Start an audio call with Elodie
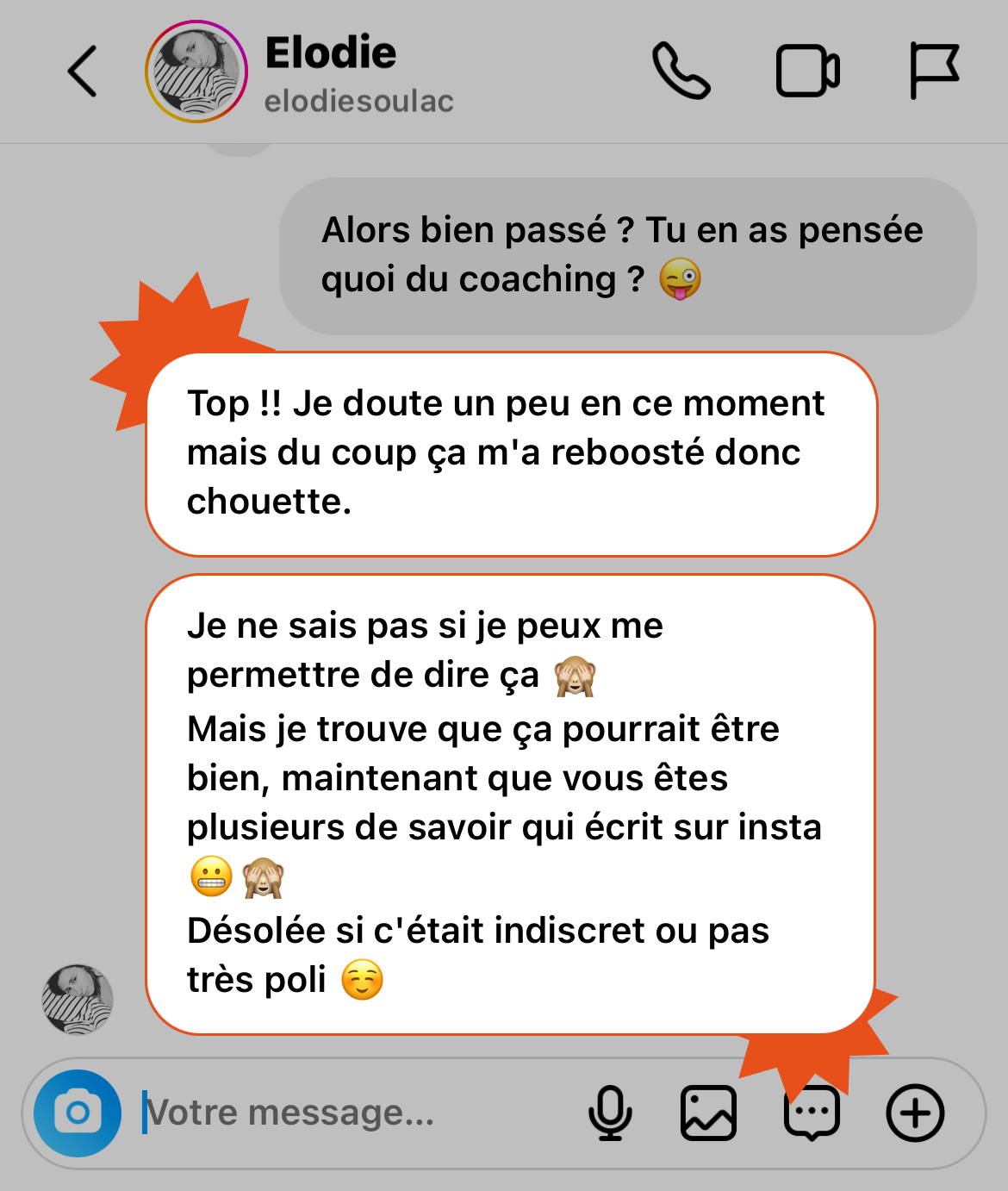 [681, 72]
